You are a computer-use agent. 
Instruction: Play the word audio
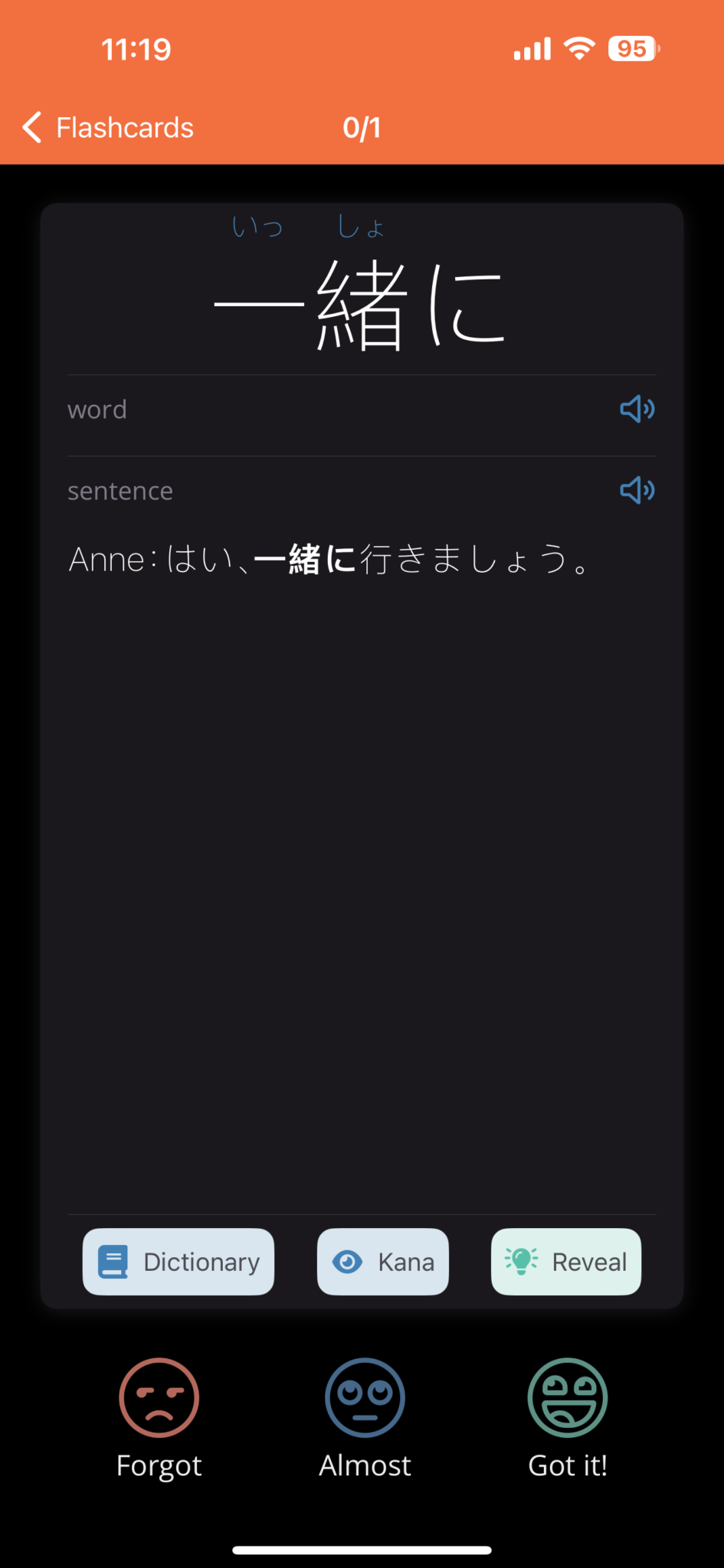(x=637, y=410)
